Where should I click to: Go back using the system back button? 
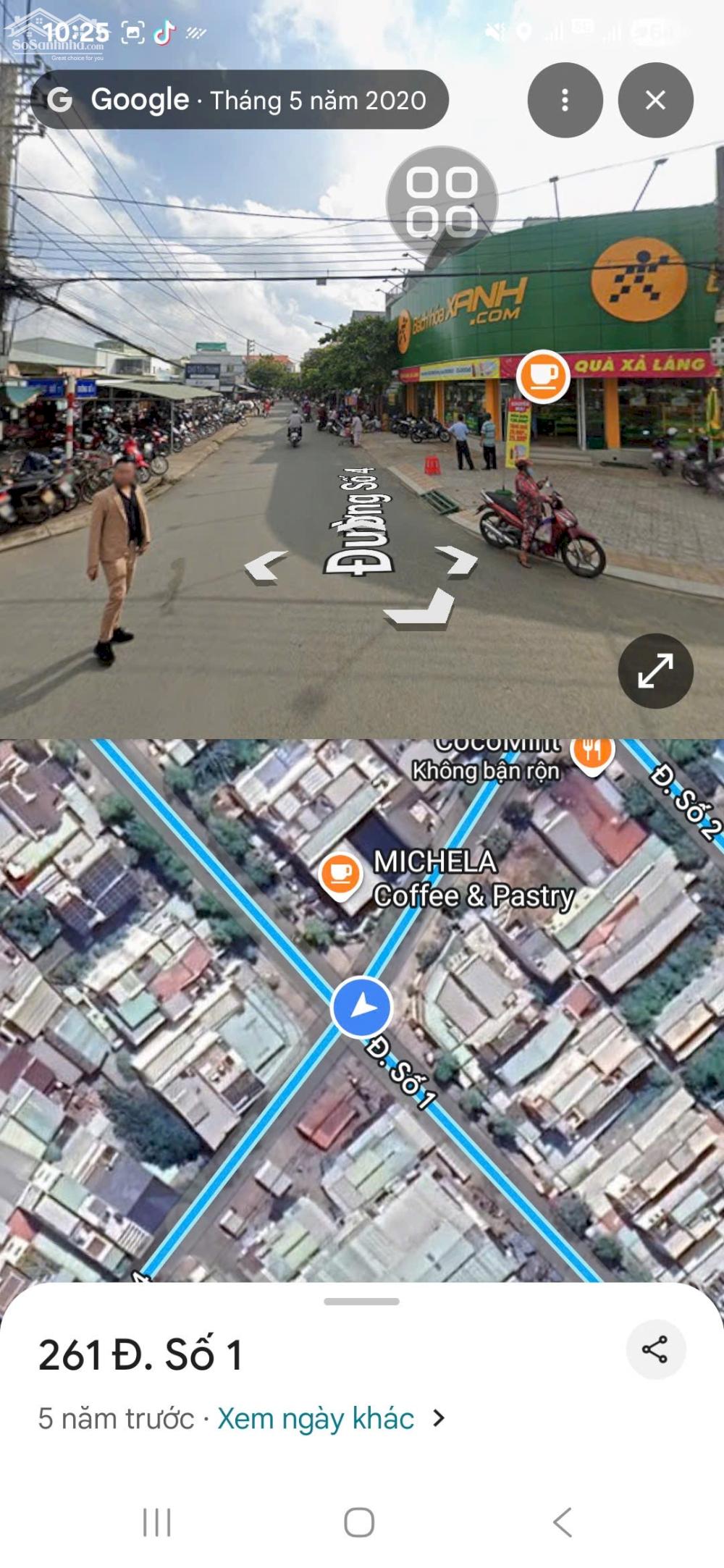click(563, 1522)
